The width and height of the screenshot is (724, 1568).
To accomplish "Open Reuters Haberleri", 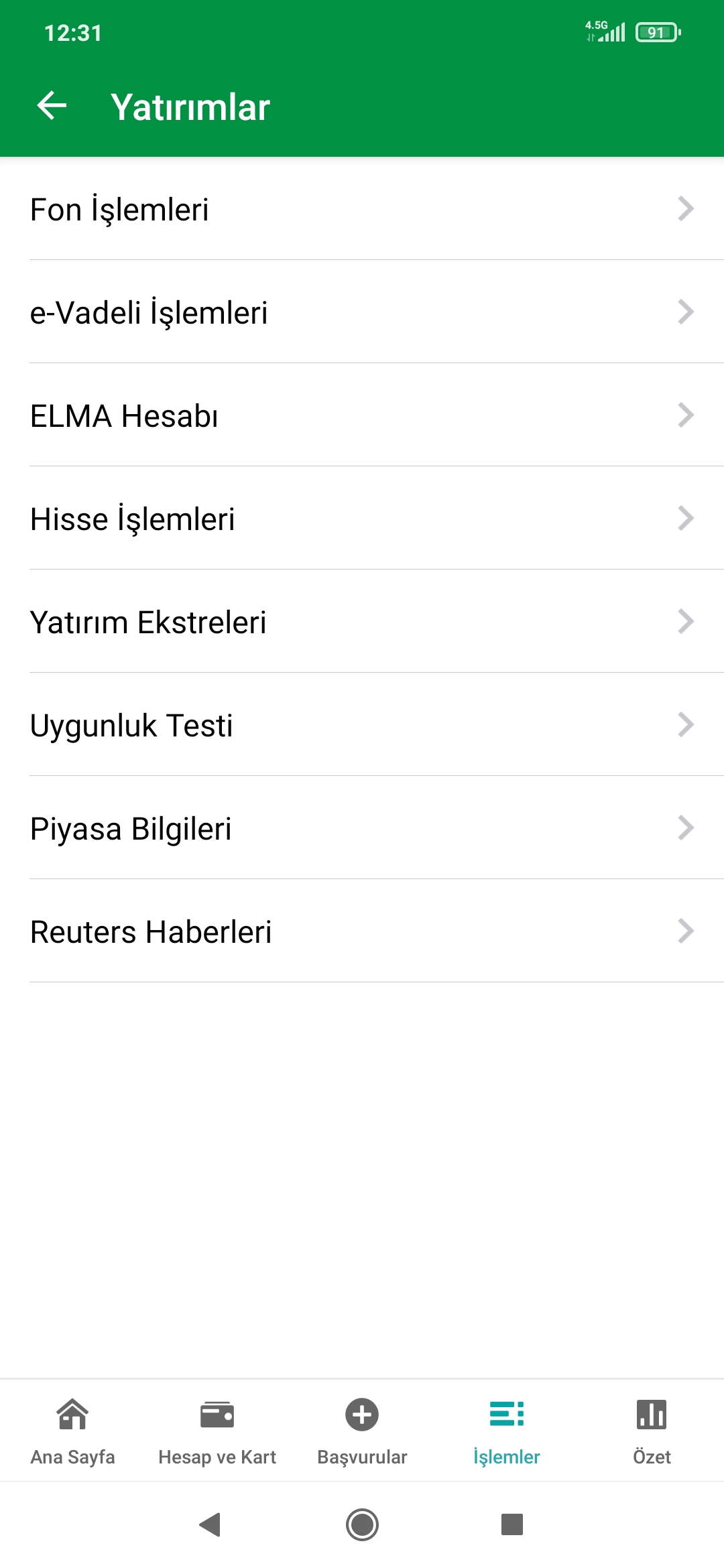I will 362,931.
